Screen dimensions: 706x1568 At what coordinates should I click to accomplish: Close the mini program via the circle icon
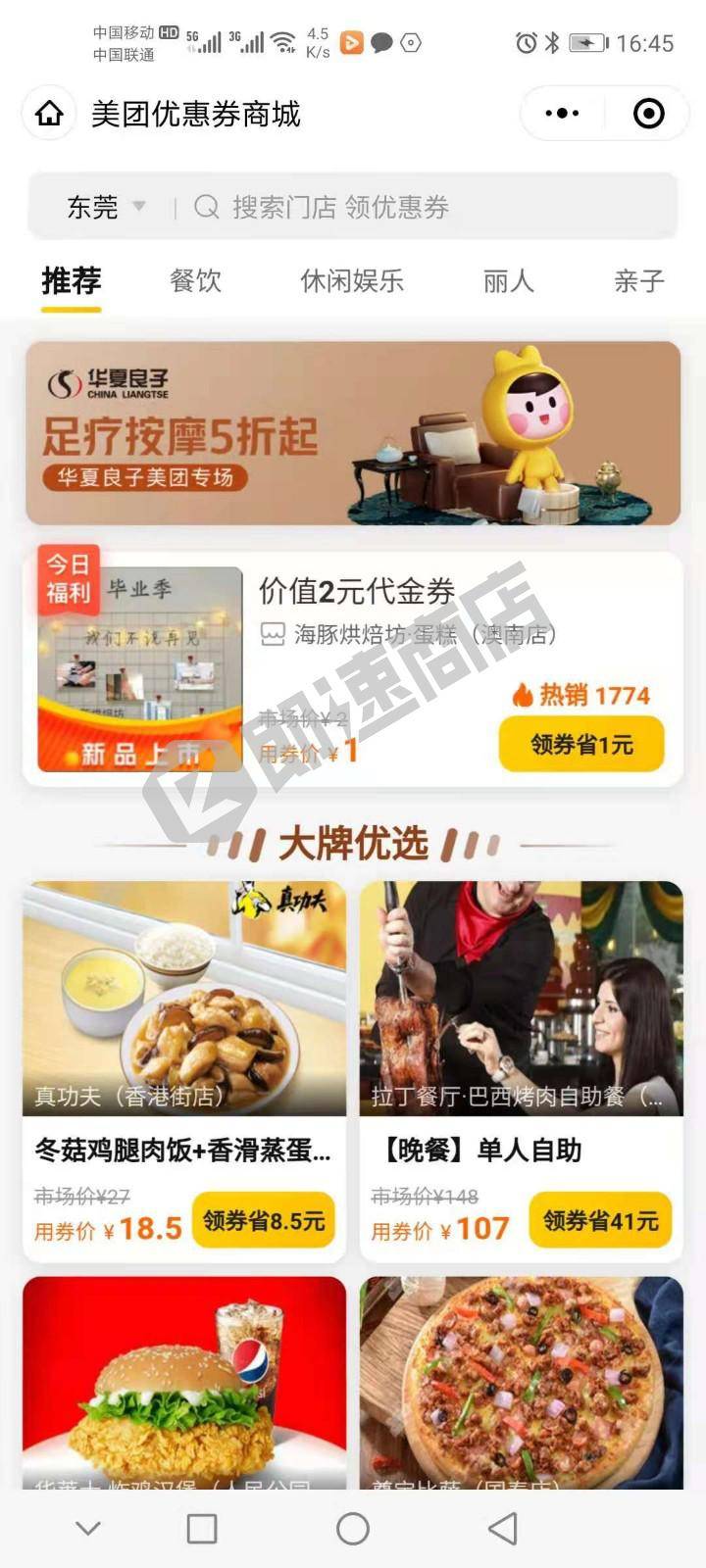coord(648,114)
